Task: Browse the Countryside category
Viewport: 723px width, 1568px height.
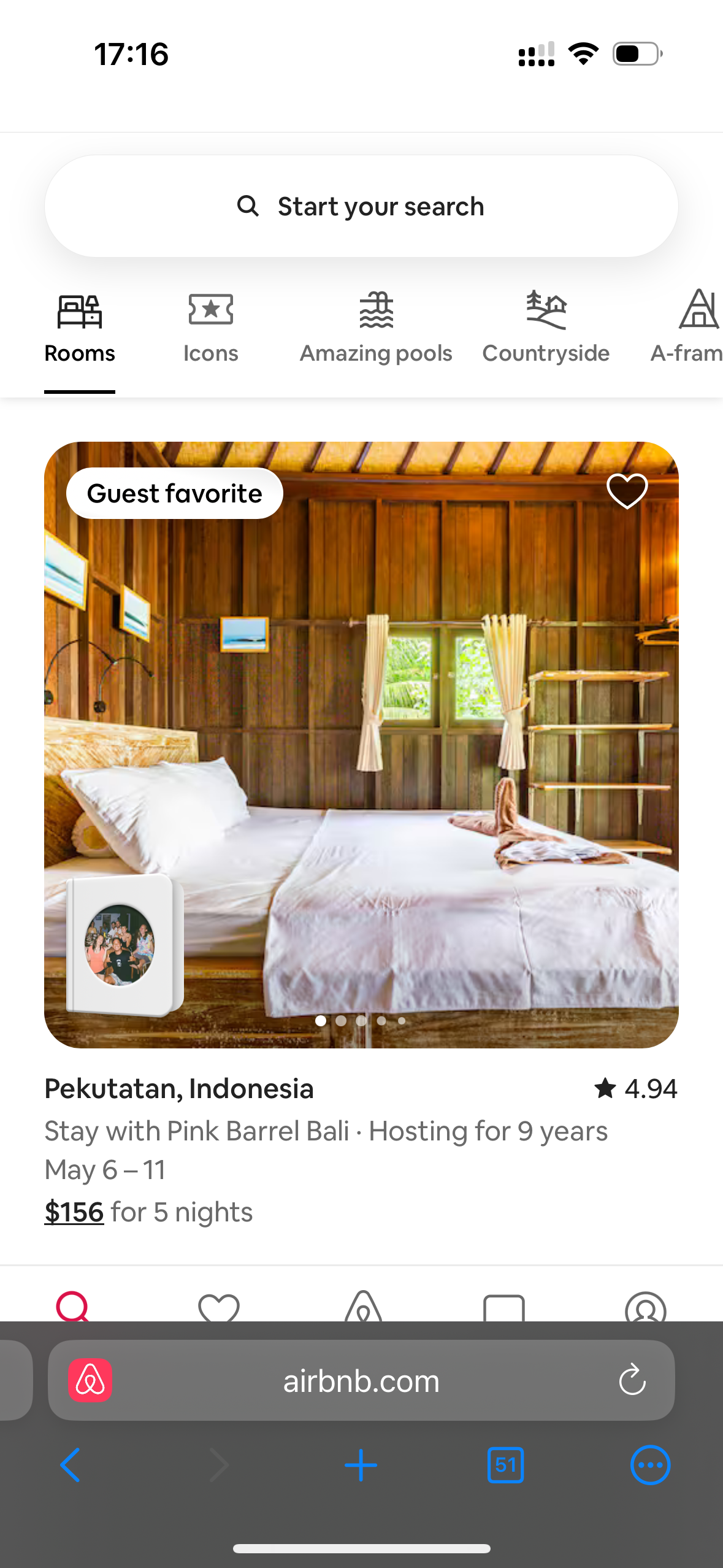Action: [x=546, y=329]
